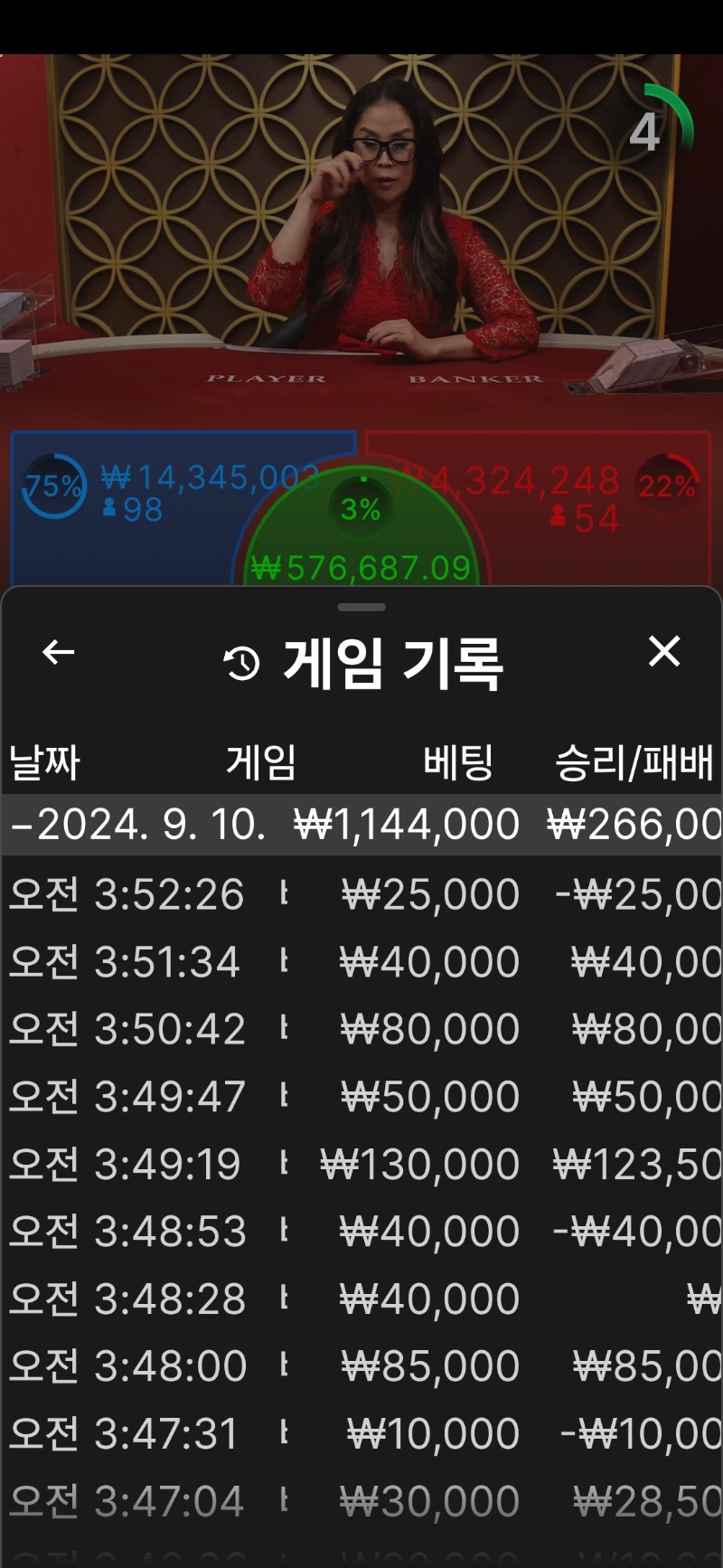Open the 오전 3:48:53 game record
Image resolution: width=723 pixels, height=1568 pixels.
(x=361, y=1232)
